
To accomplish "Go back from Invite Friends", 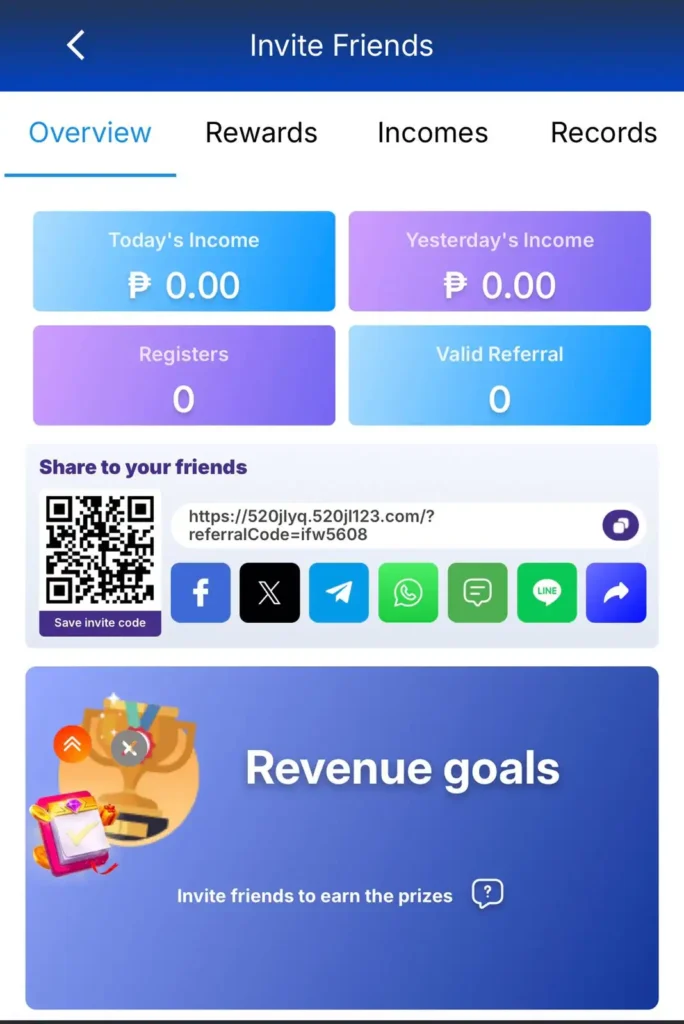I will tap(76, 45).
